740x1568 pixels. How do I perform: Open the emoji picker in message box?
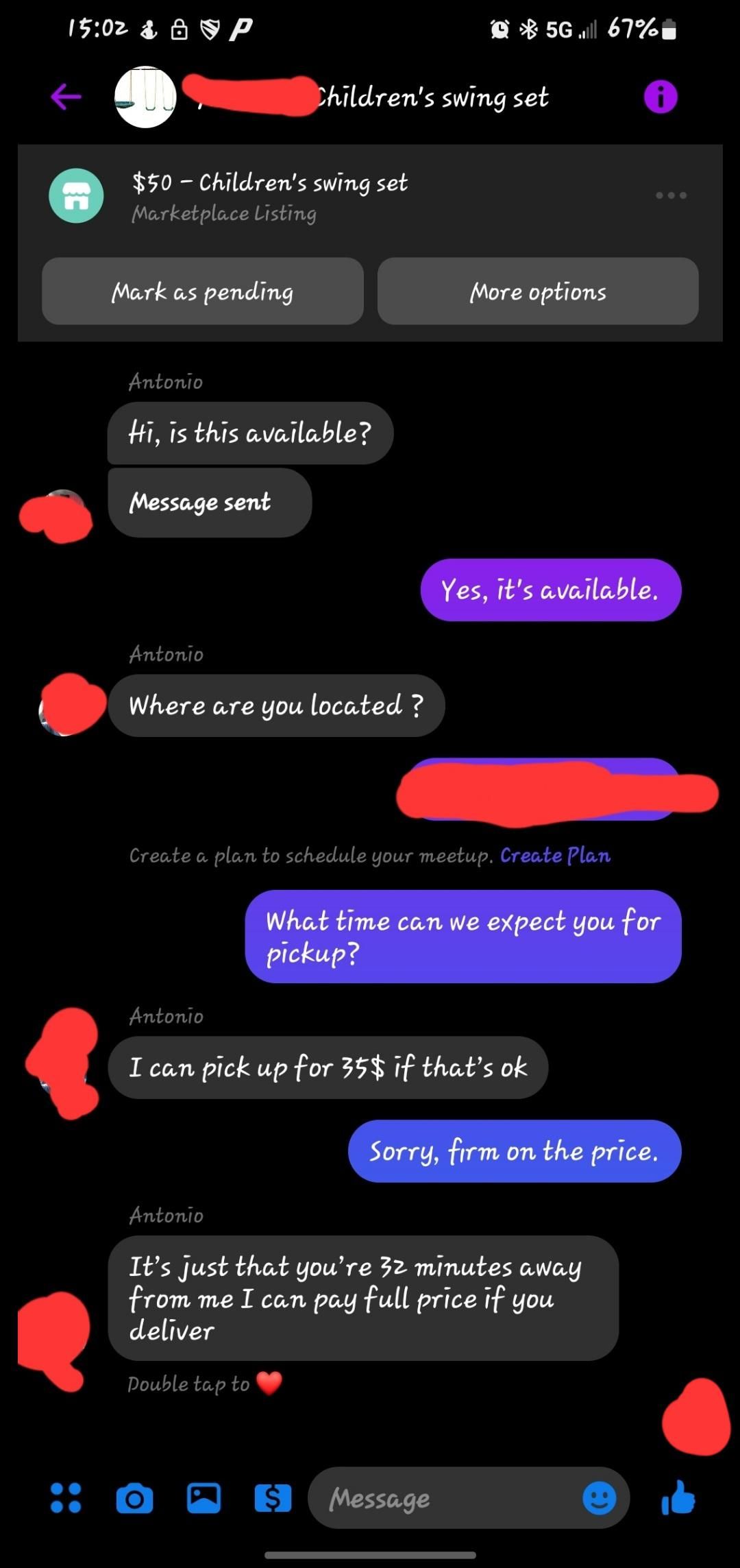[x=599, y=1499]
